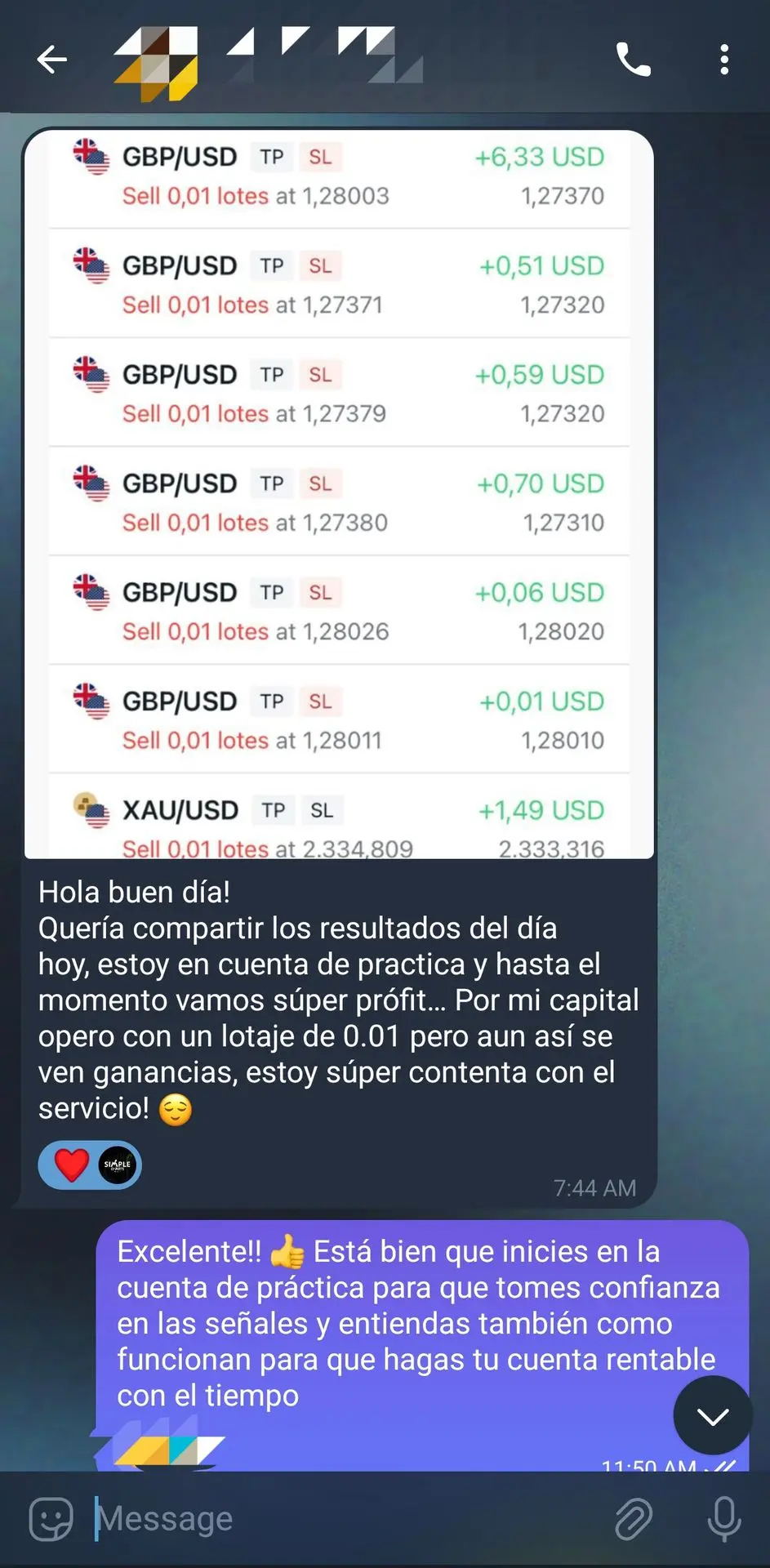Image resolution: width=770 pixels, height=1568 pixels.
Task: Go back with the top-left arrow
Action: (x=51, y=60)
